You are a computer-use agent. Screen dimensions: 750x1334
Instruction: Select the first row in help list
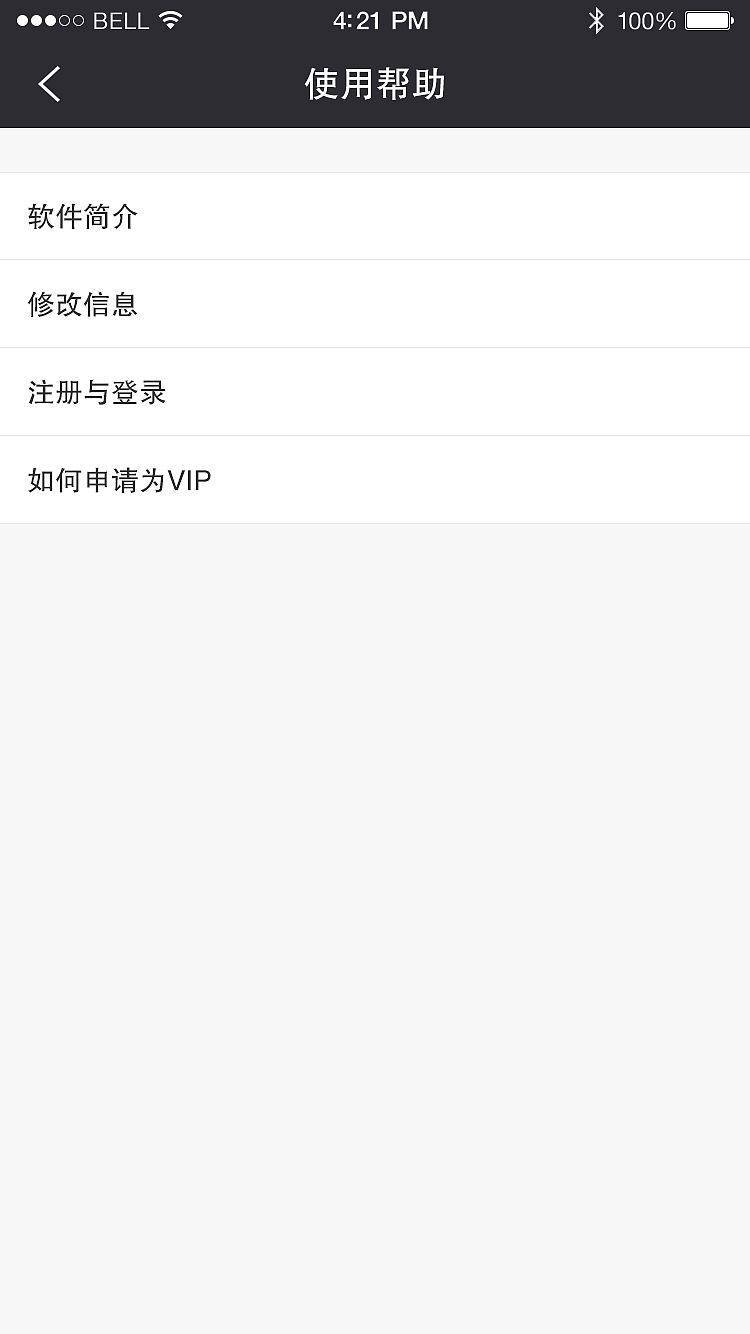click(x=375, y=216)
